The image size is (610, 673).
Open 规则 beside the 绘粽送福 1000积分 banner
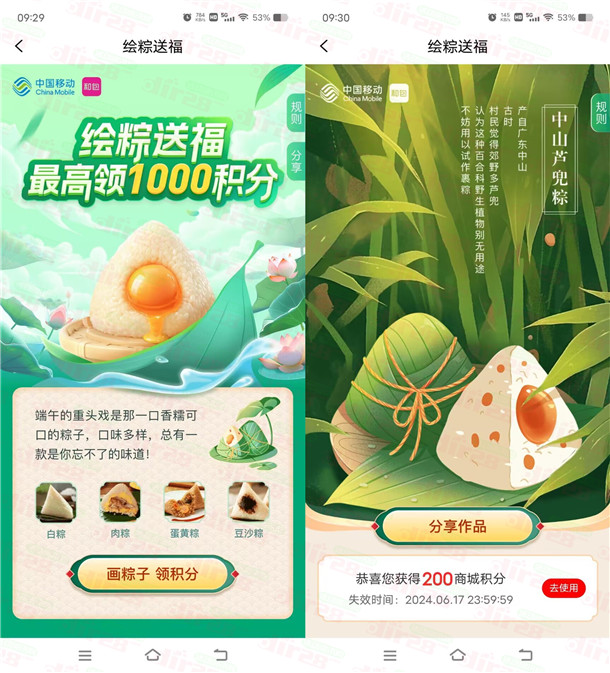point(296,110)
